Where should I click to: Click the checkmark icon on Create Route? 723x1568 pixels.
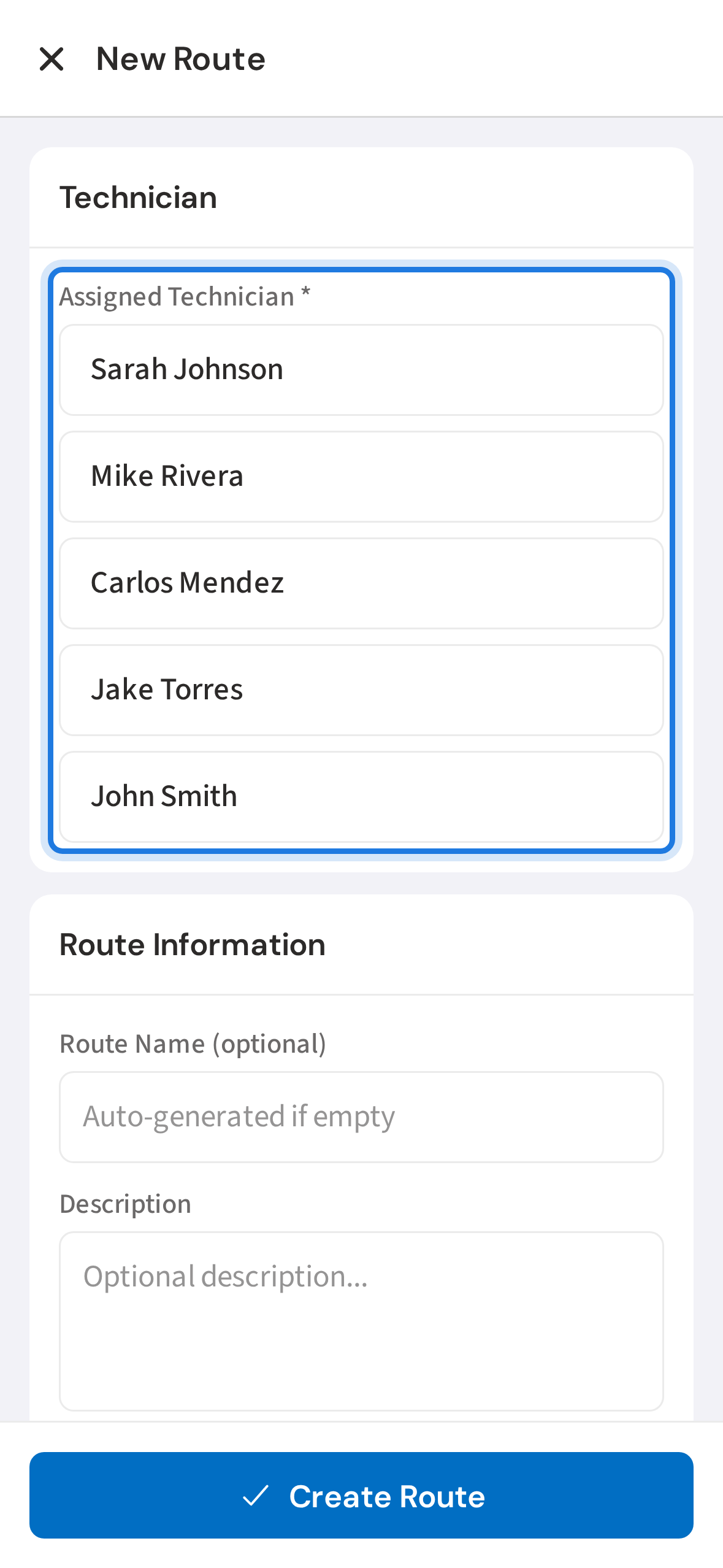(257, 1496)
